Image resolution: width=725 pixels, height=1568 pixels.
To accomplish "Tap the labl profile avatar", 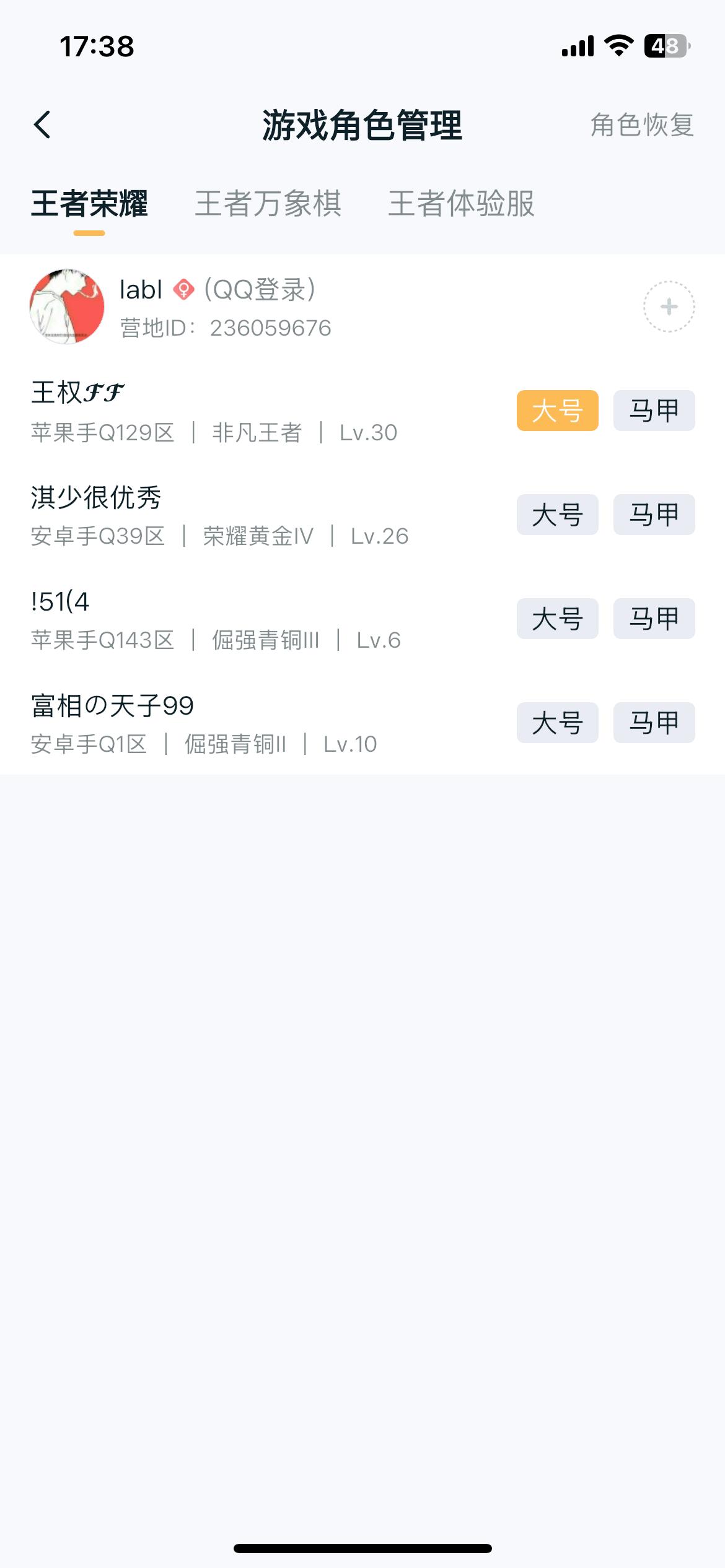I will pyautogui.click(x=66, y=305).
